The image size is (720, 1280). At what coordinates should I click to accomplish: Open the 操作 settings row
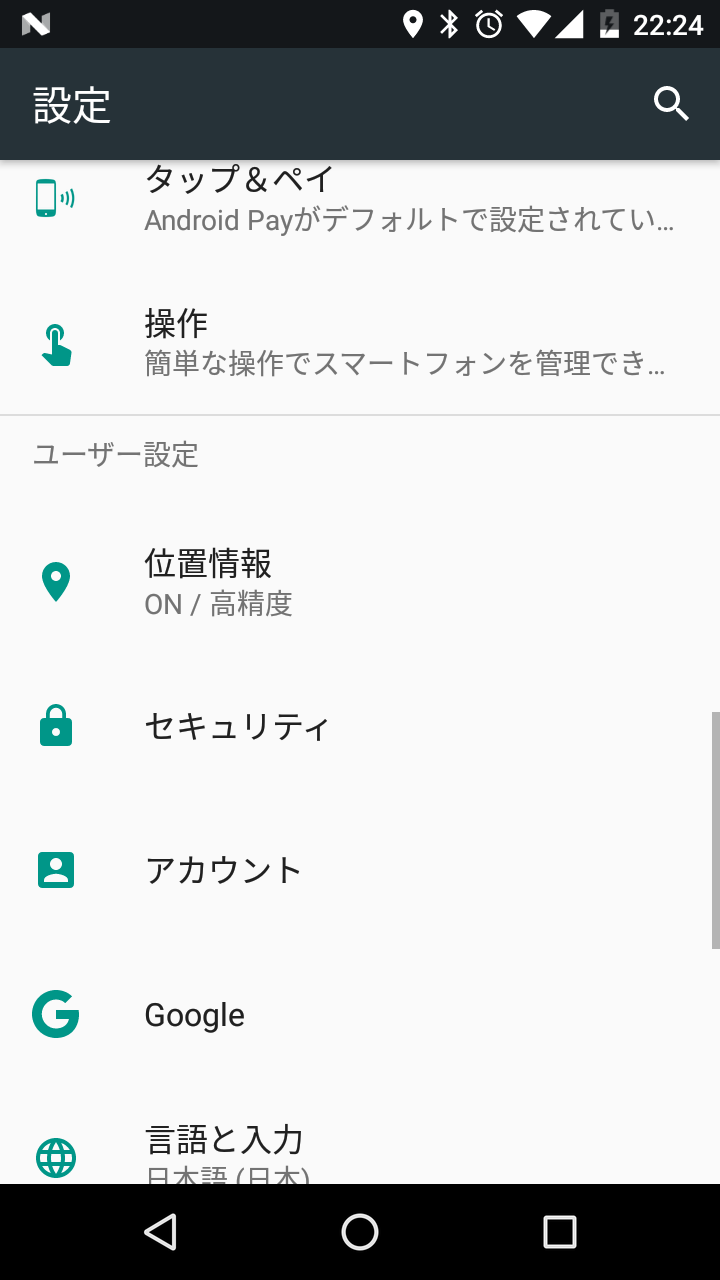tap(360, 342)
